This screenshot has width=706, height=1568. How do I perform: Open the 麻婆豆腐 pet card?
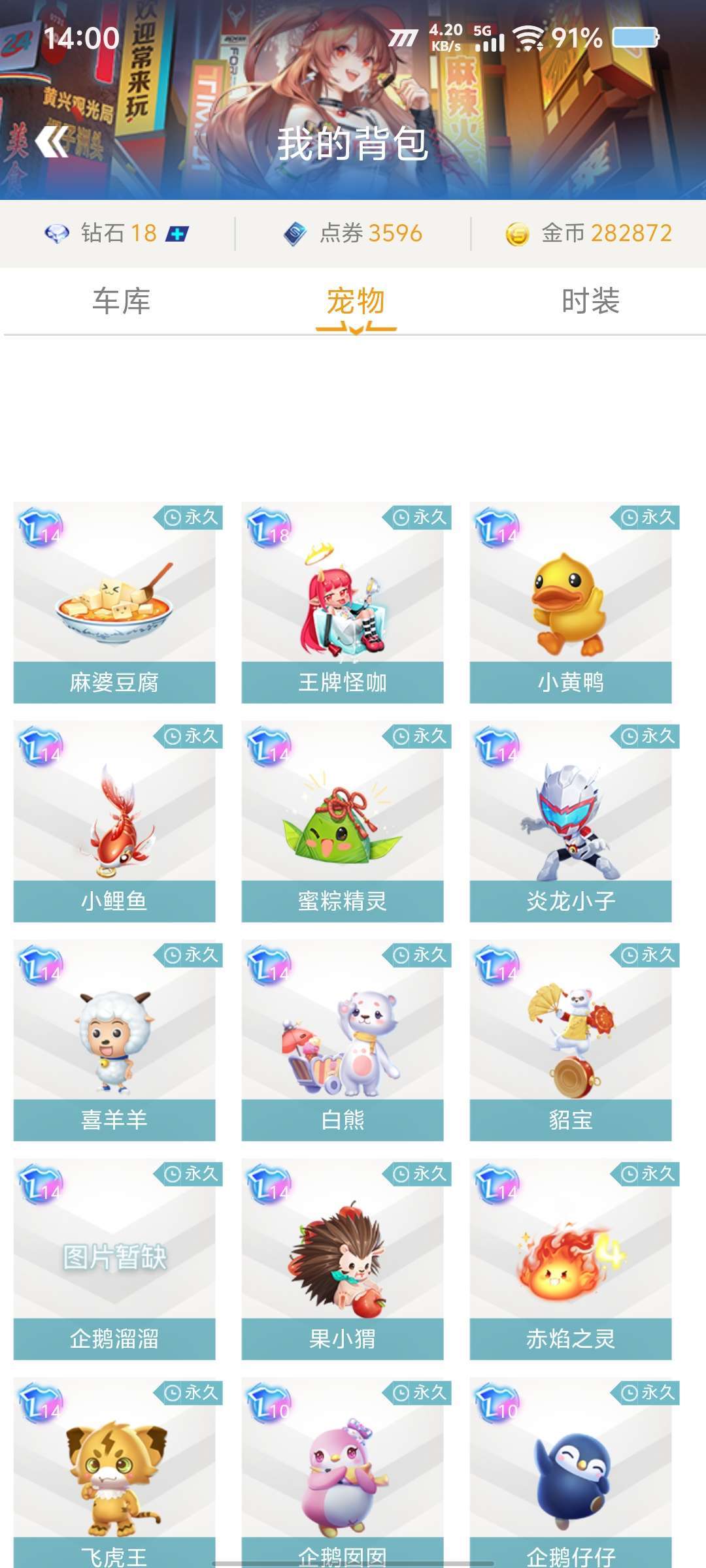(114, 602)
